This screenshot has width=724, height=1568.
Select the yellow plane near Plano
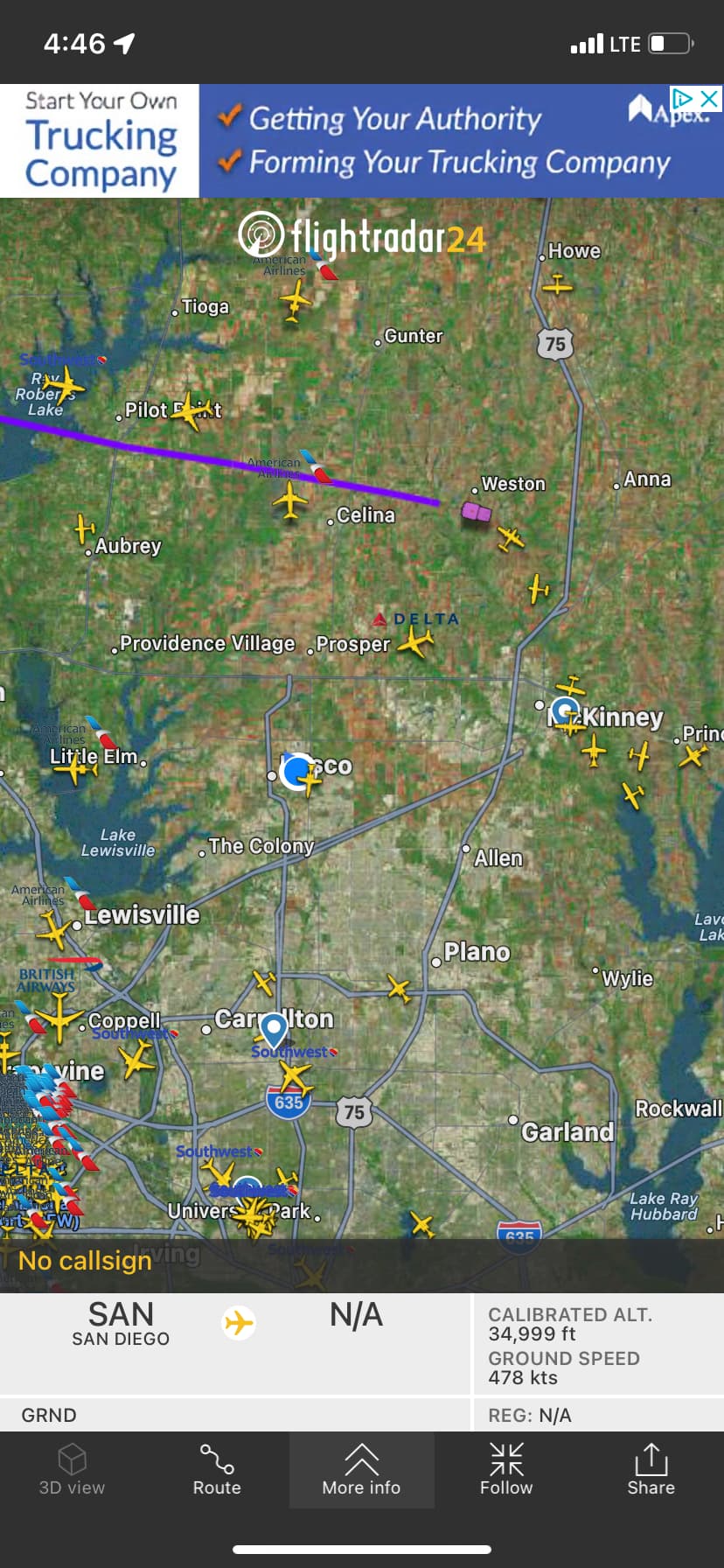399,989
